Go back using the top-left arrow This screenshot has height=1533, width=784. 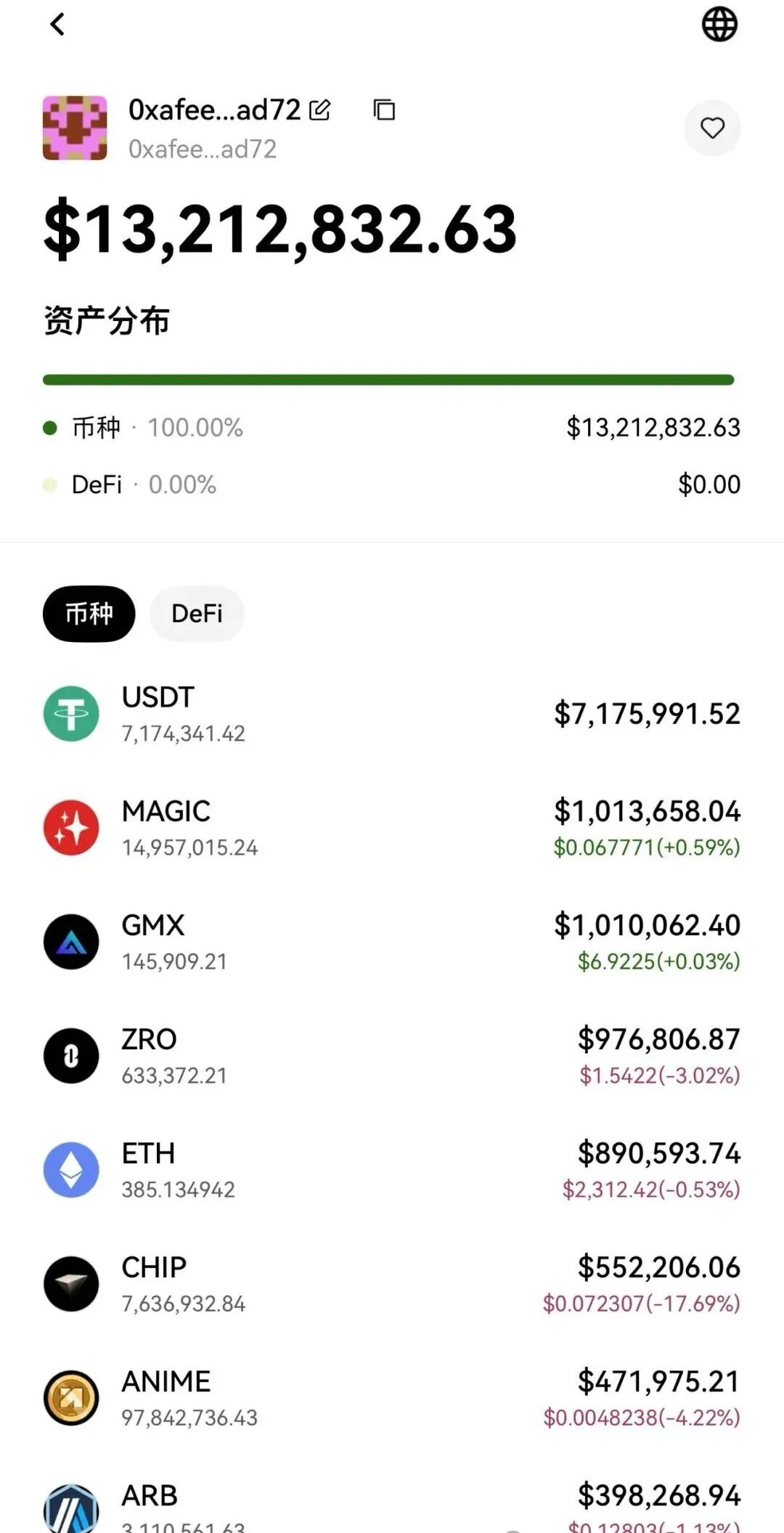(x=57, y=25)
